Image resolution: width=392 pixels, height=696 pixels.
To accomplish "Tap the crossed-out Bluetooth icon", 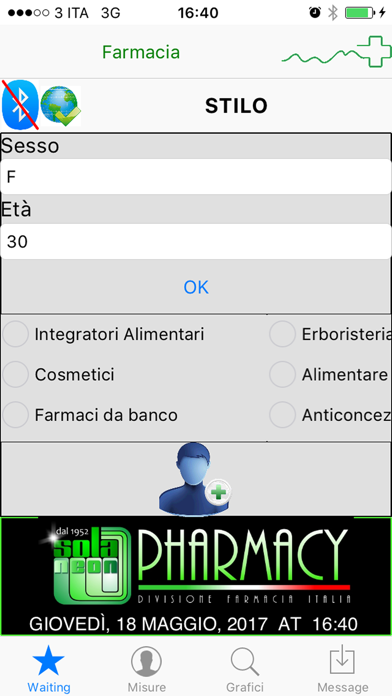I will (20, 105).
